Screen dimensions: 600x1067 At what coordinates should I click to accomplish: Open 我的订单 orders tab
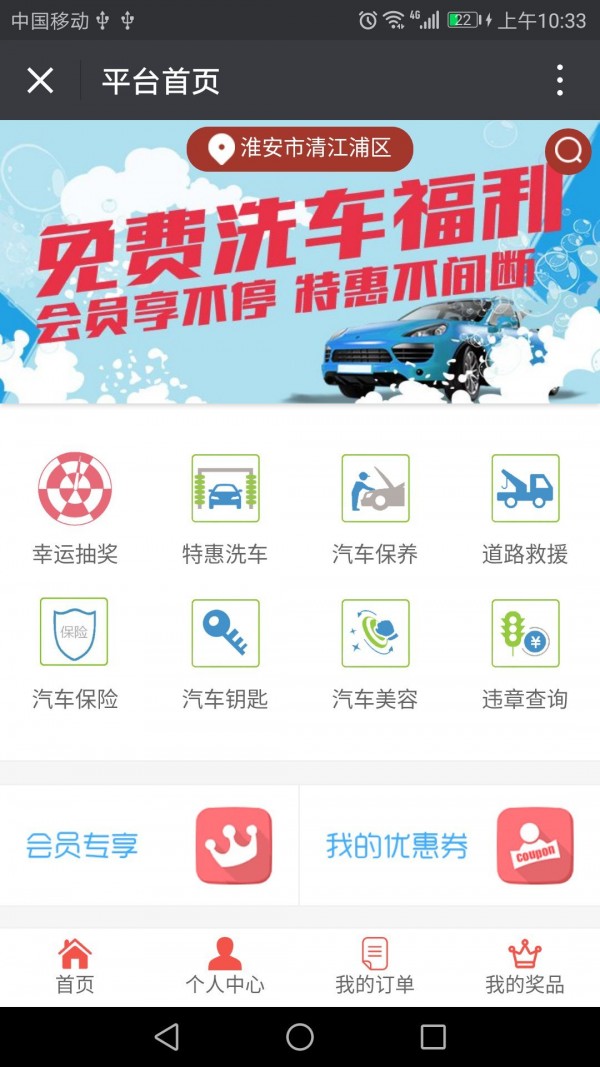(x=375, y=967)
